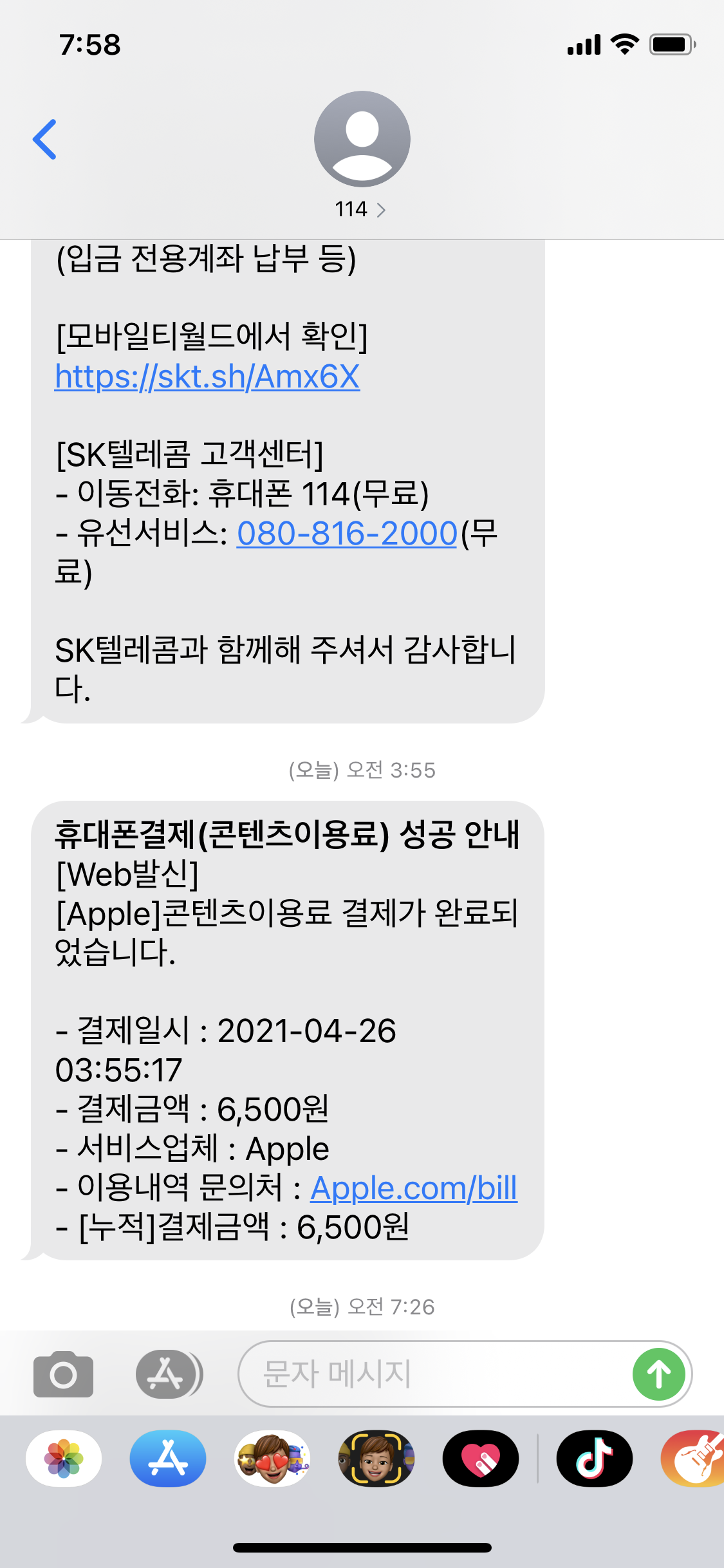Open the skt.sh/Amx6X link

[207, 377]
